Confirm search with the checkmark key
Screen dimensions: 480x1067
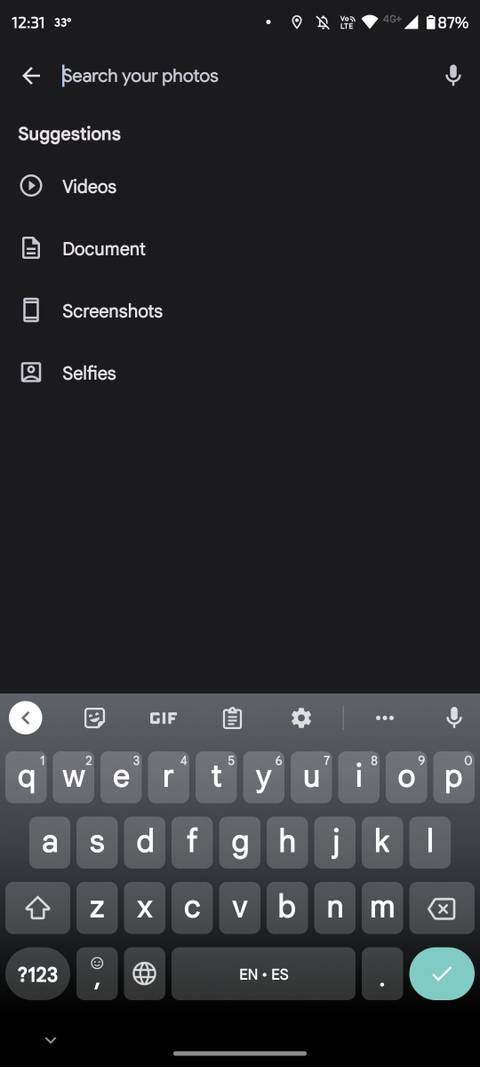coord(442,974)
